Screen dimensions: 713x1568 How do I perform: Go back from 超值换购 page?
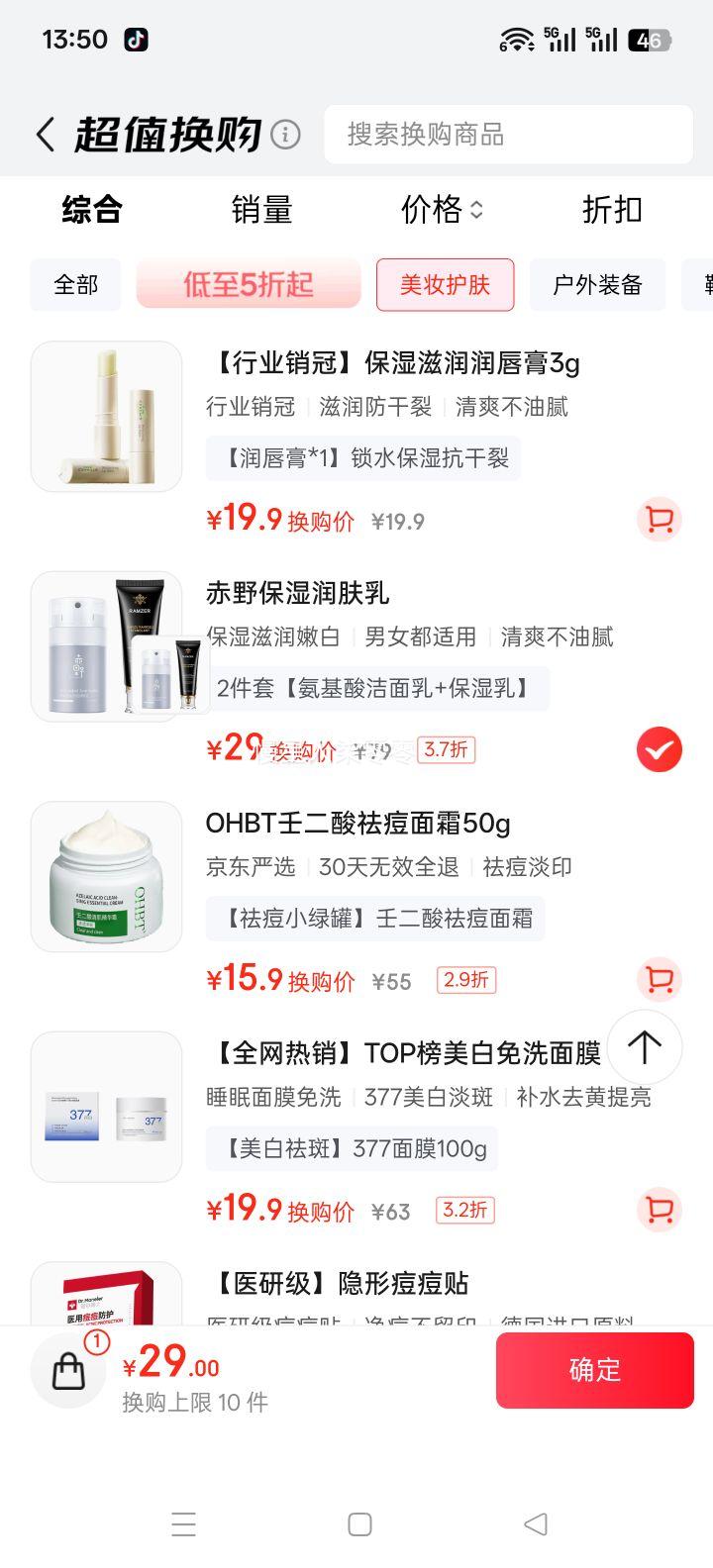click(46, 135)
